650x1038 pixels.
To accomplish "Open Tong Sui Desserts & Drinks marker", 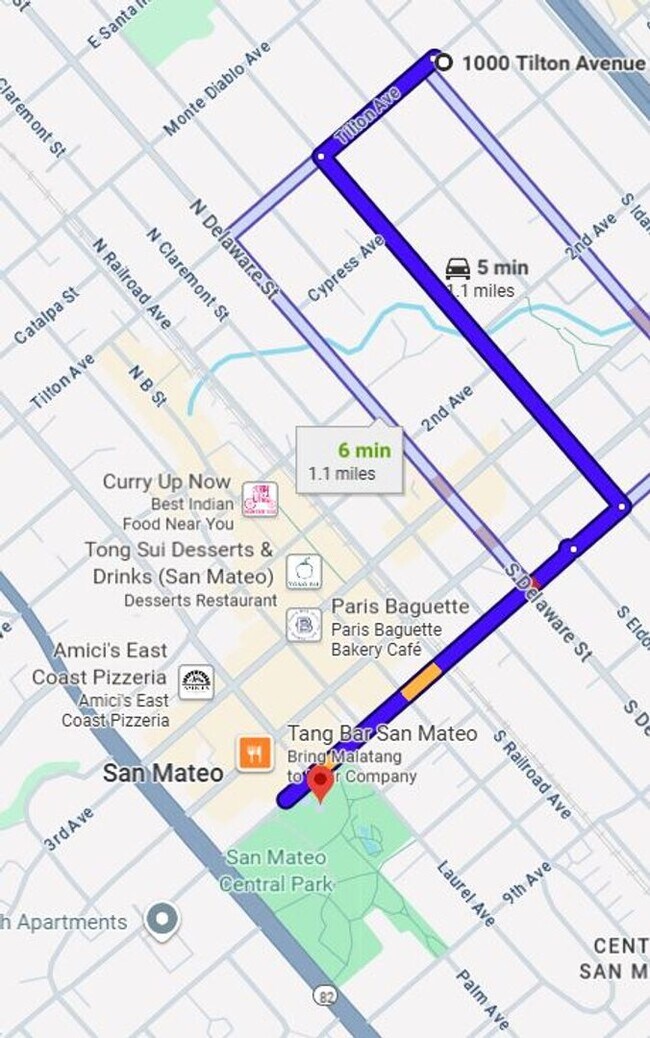I will pyautogui.click(x=303, y=571).
